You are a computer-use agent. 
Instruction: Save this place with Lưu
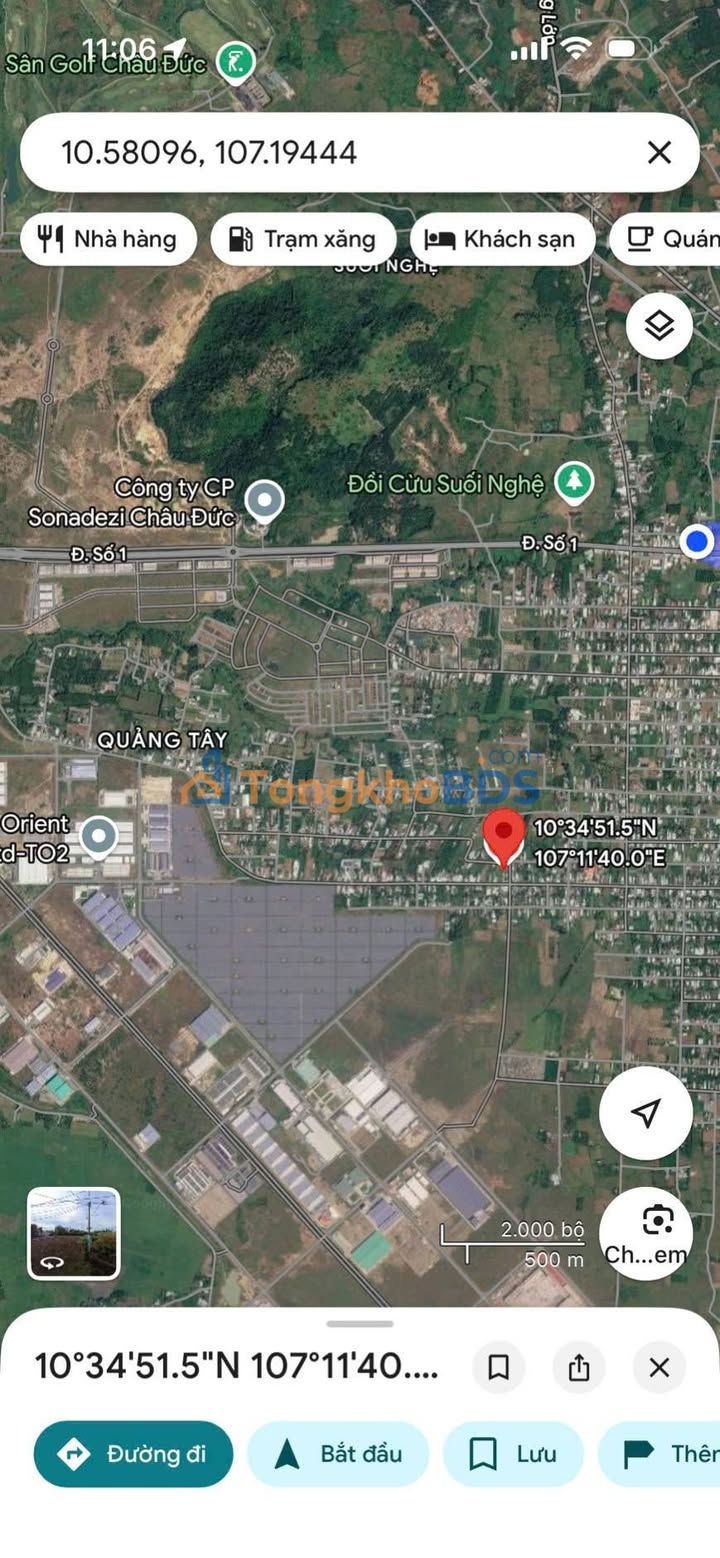[513, 1453]
